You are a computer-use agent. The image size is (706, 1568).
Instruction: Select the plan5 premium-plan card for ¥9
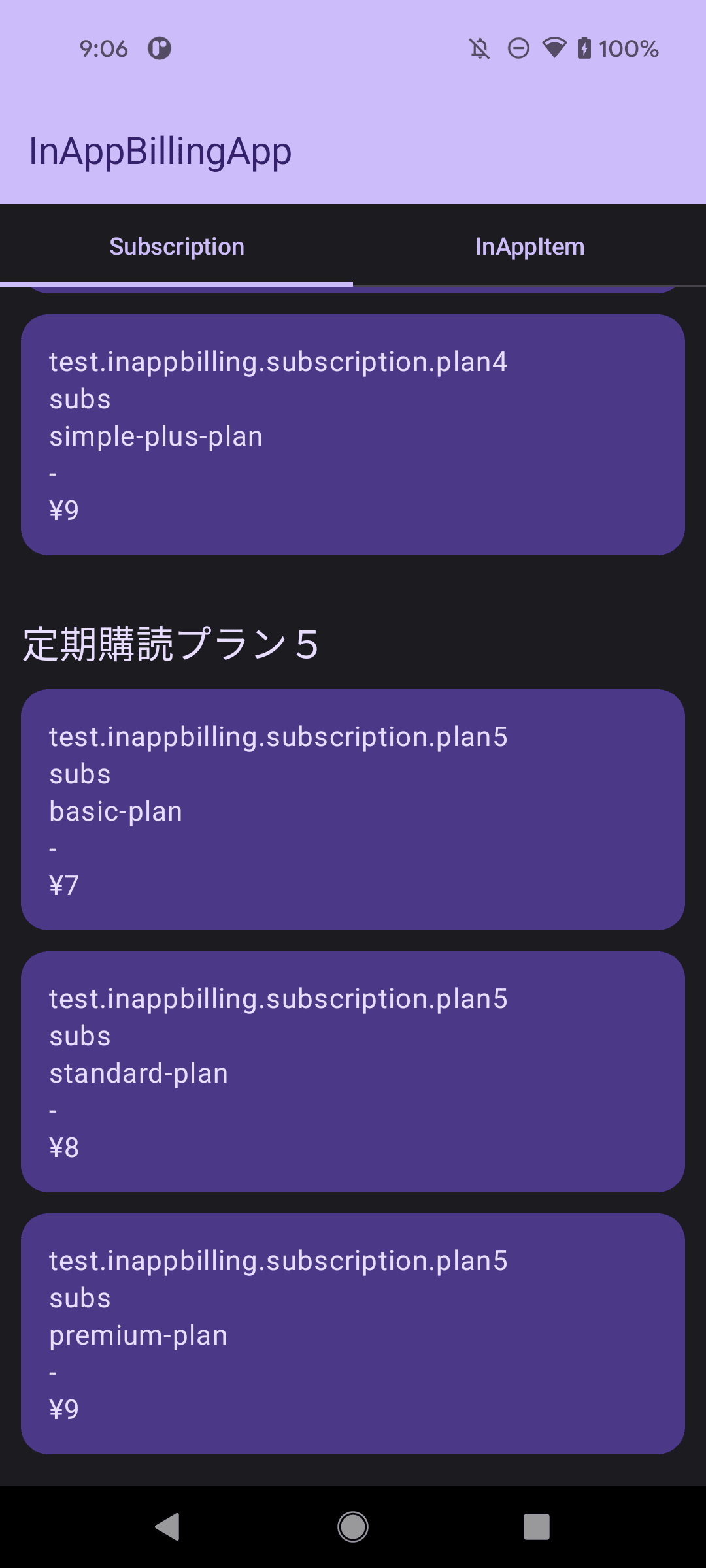353,1334
